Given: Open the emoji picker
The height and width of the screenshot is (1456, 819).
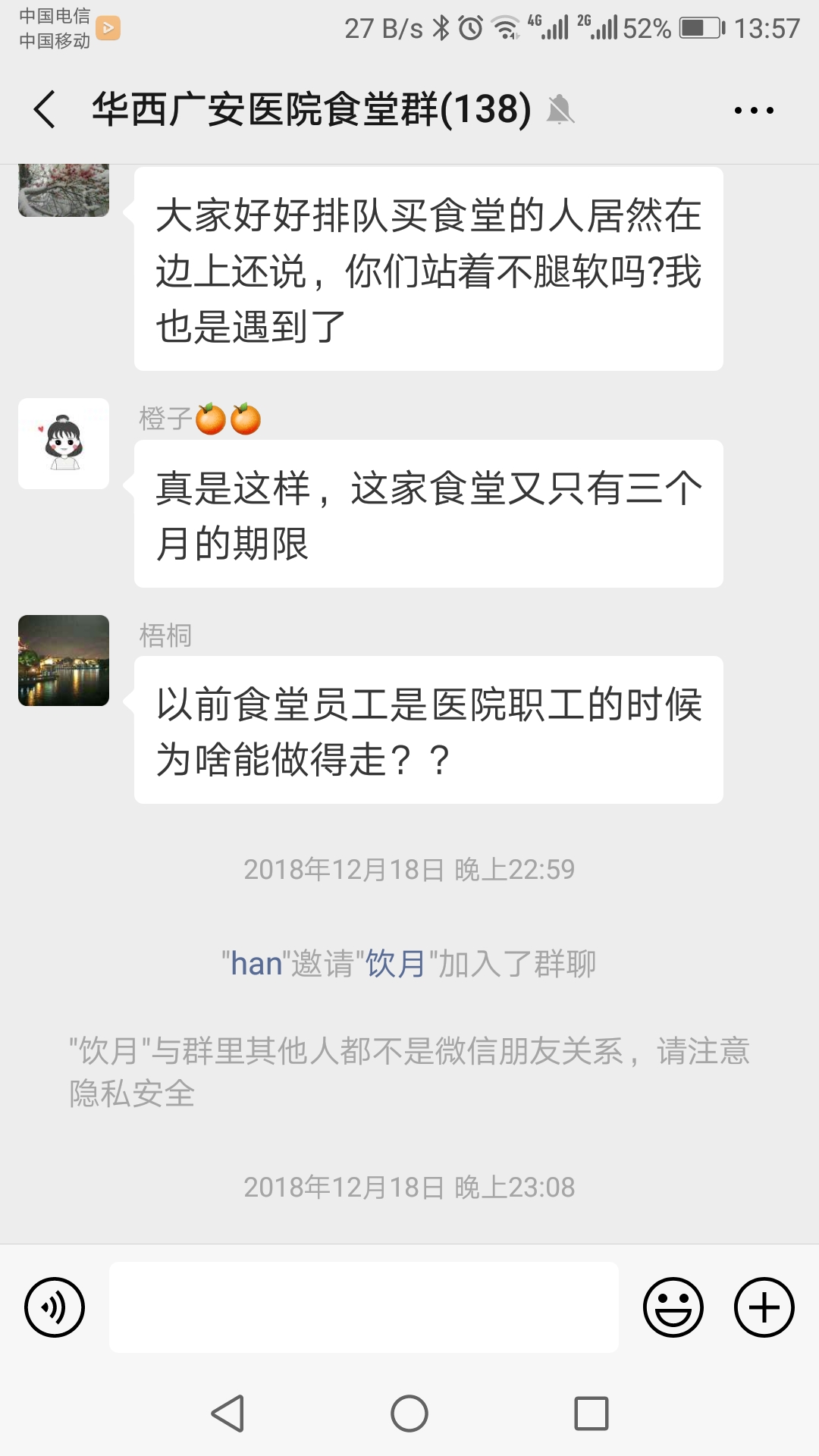Looking at the screenshot, I should click(x=673, y=1307).
